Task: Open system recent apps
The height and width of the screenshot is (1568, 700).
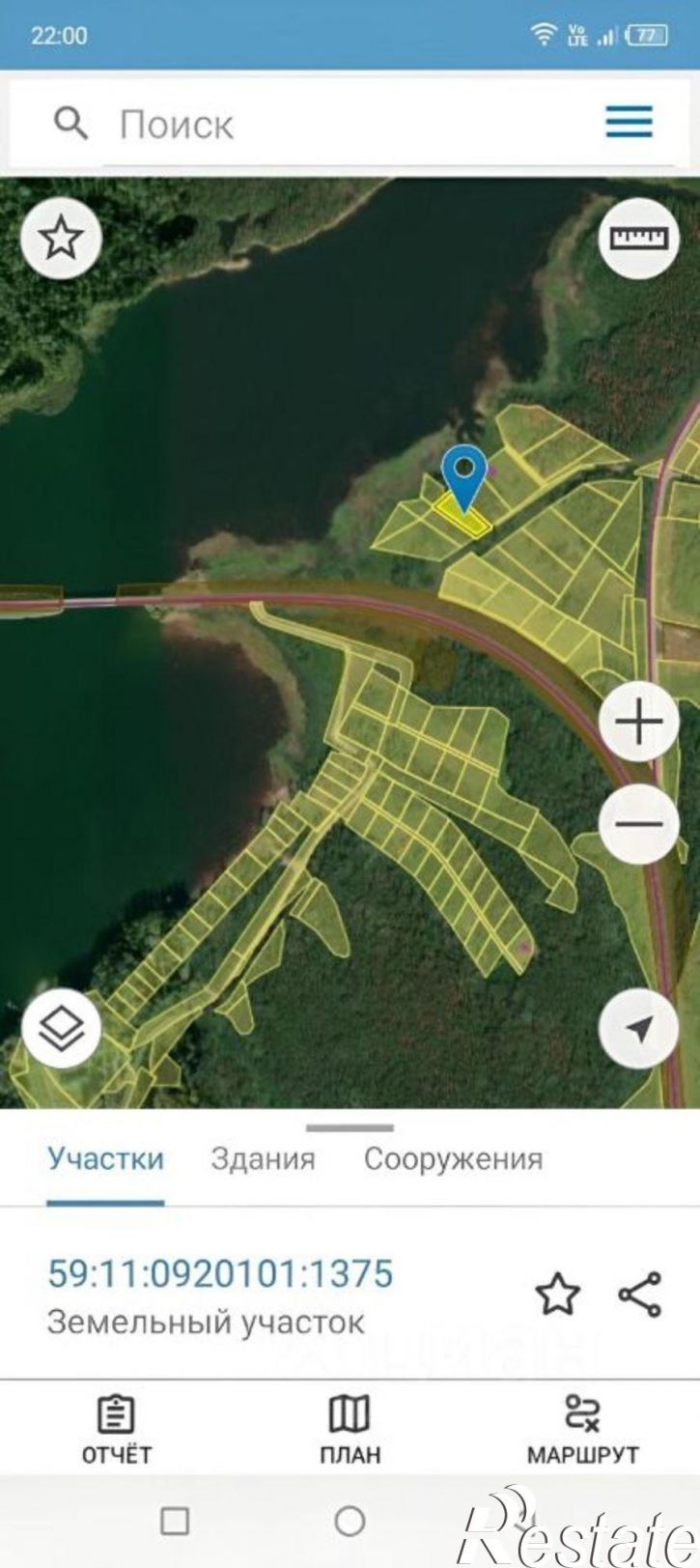Action: 175,1522
